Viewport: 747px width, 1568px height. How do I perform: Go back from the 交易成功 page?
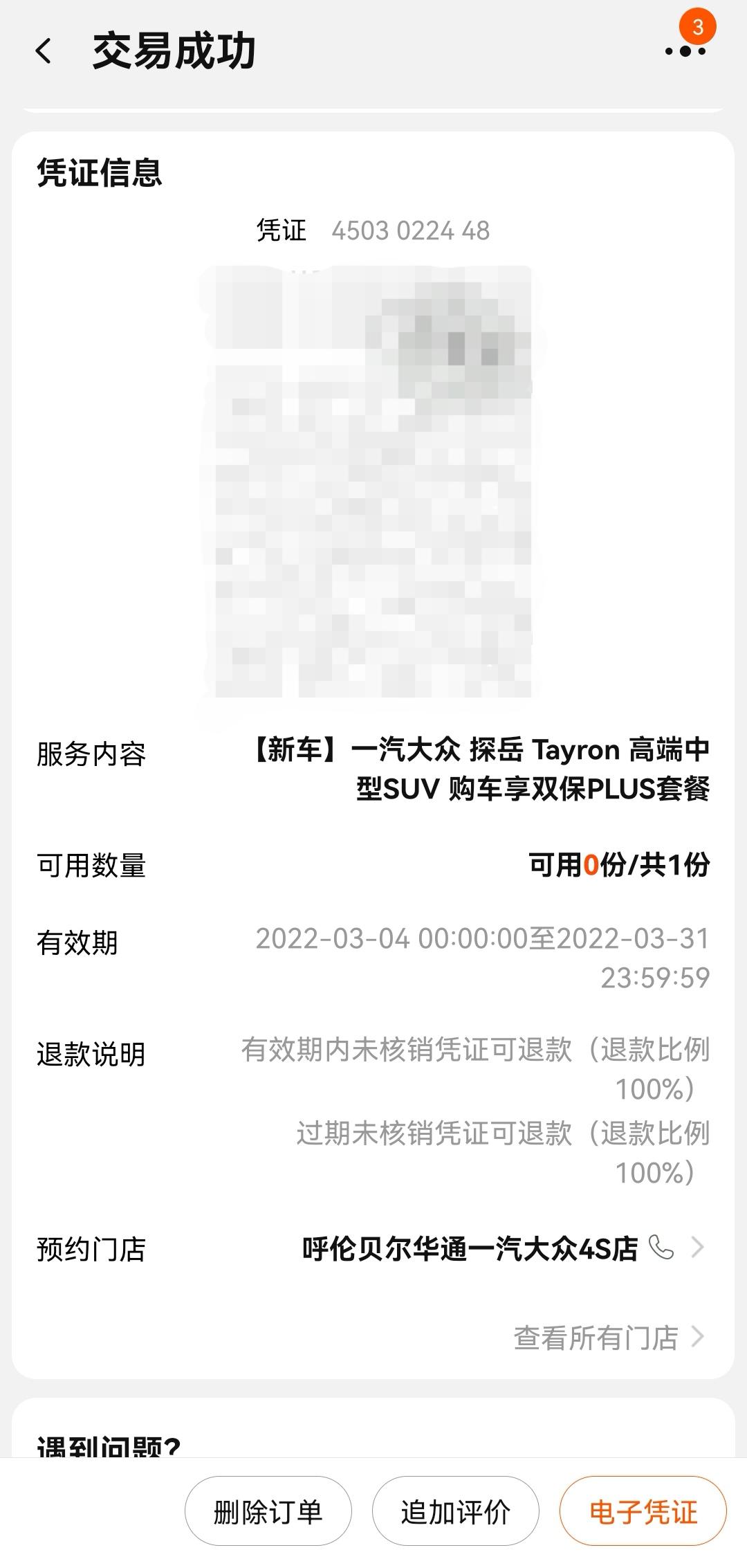pyautogui.click(x=44, y=51)
